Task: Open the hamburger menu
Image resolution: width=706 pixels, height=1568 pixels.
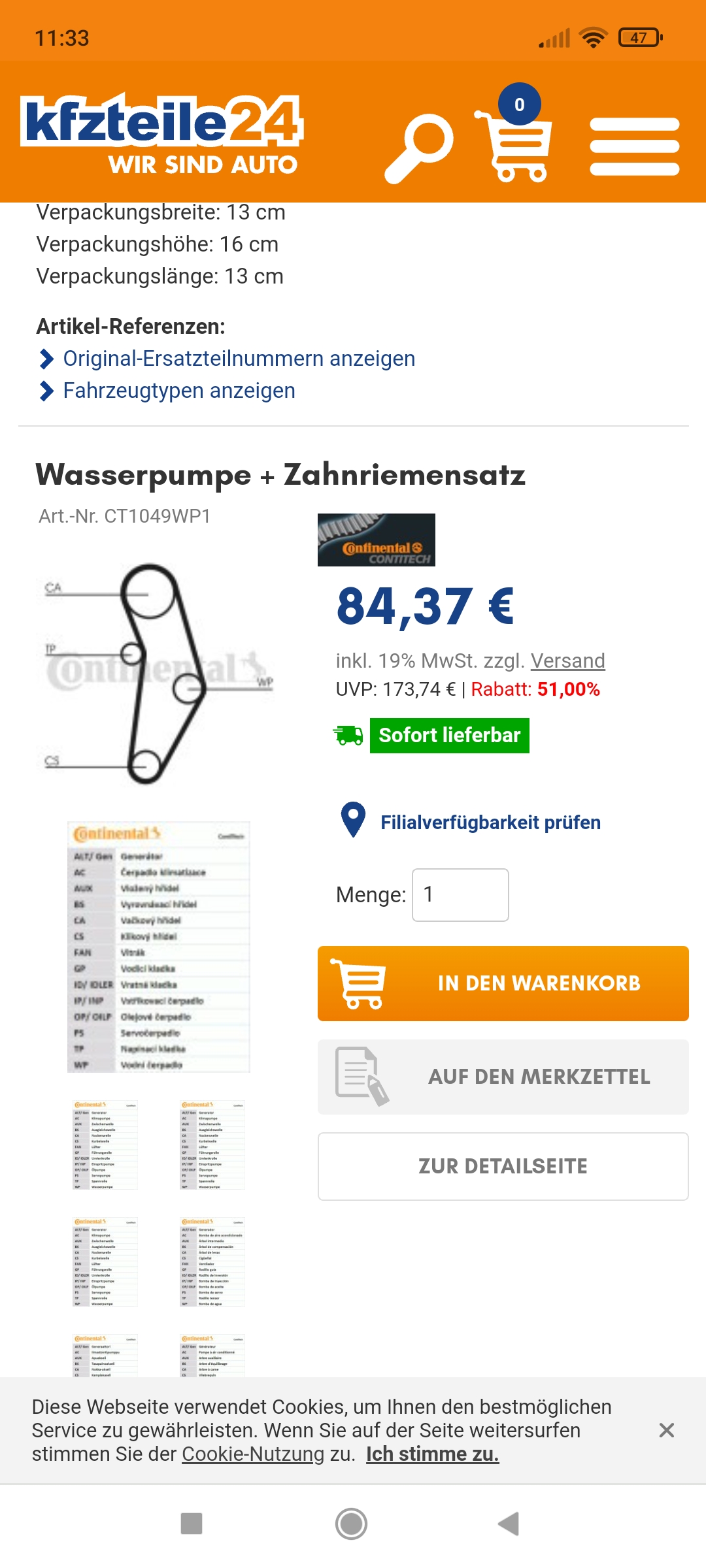Action: (x=634, y=146)
